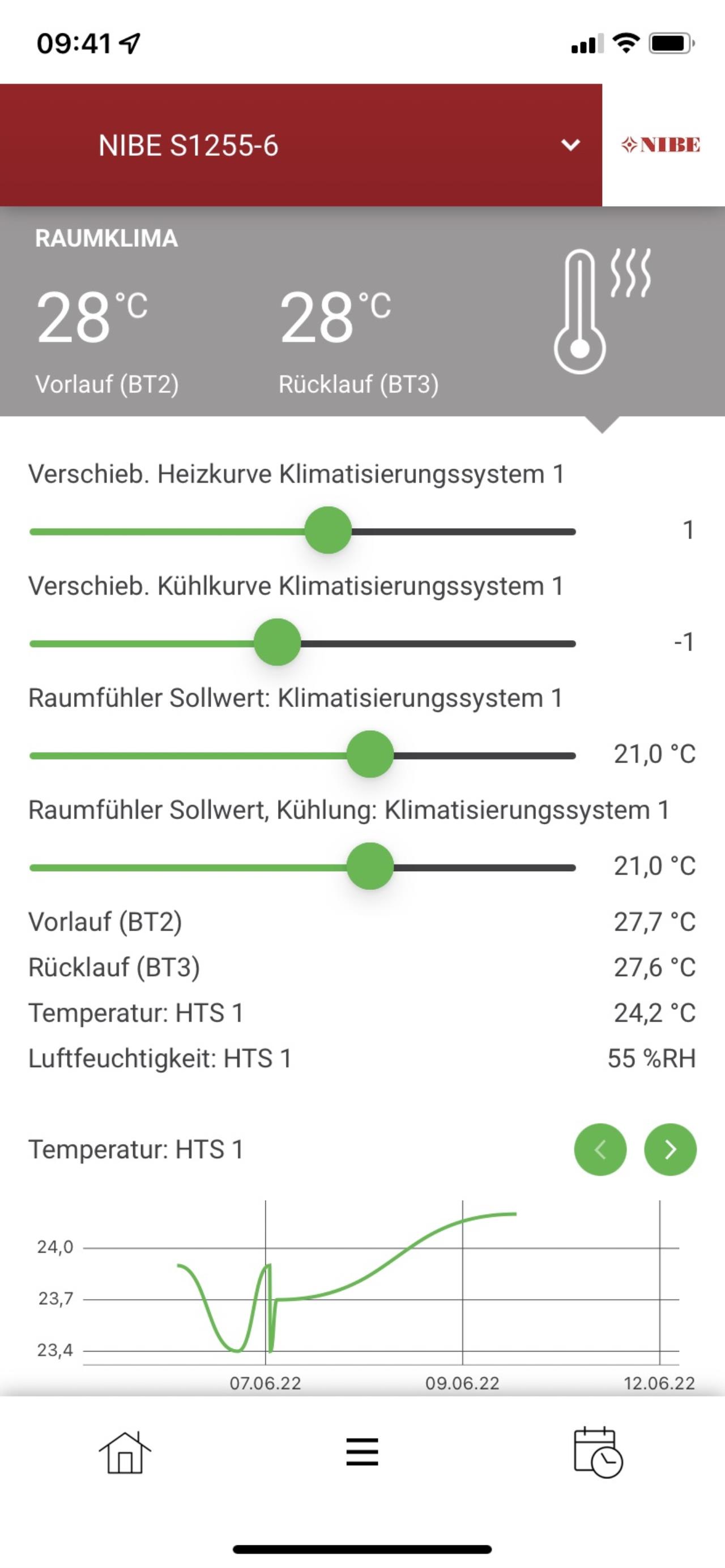
Task: Show the next chart with right arrow
Action: pyautogui.click(x=670, y=1149)
